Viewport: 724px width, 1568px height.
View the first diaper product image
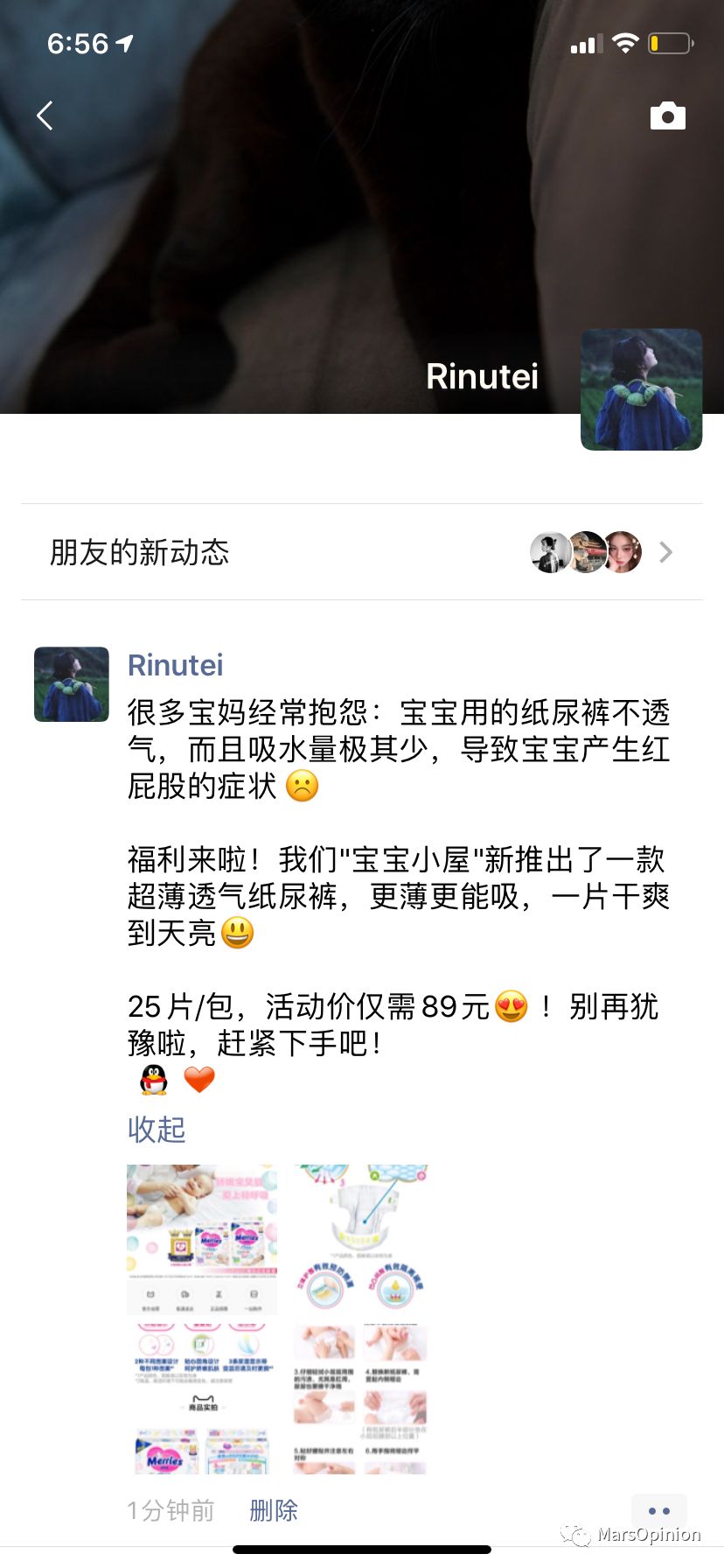[x=202, y=1239]
